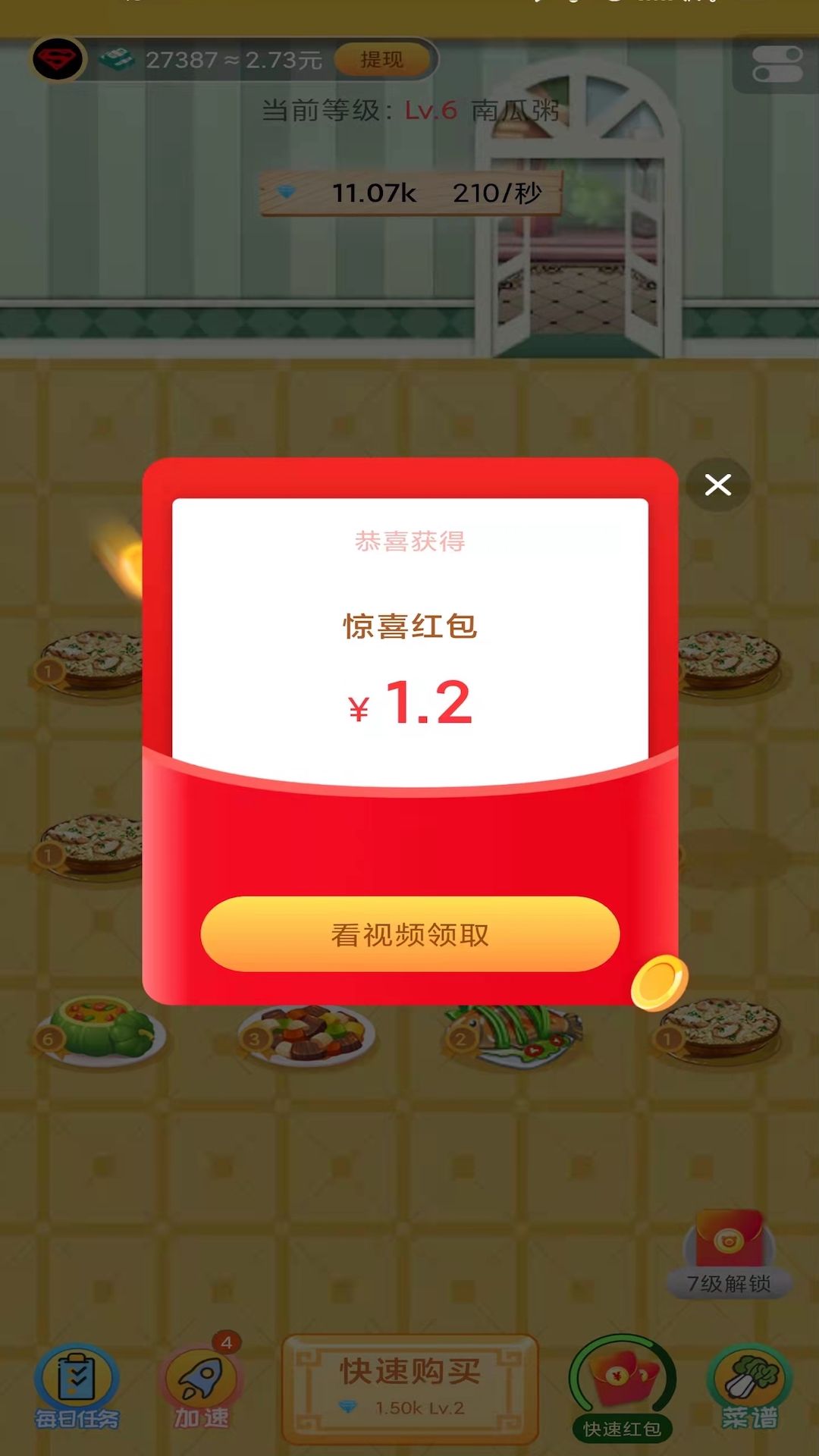Tap 看视频领取 to claim the red packet
The image size is (819, 1456).
click(409, 934)
